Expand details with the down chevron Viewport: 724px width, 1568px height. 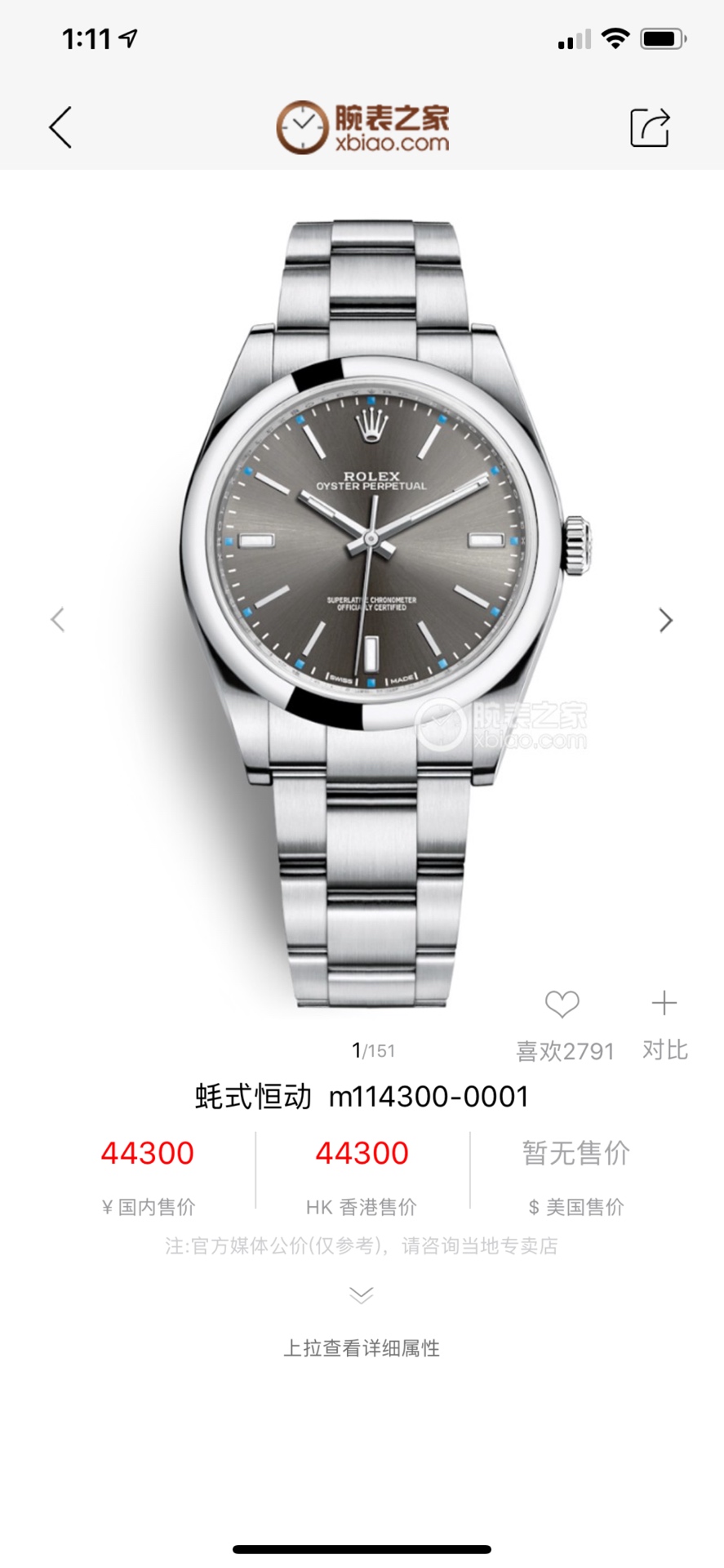pos(362,1295)
